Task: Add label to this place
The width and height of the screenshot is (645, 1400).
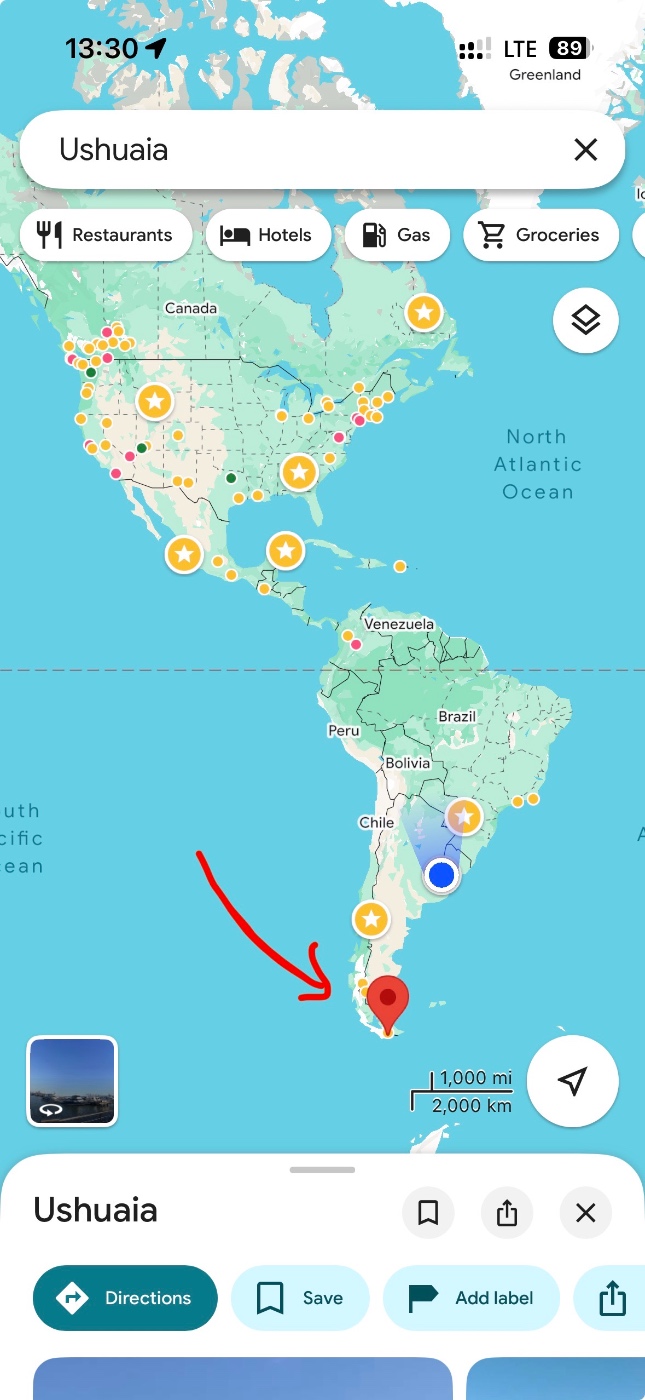Action: [x=472, y=1298]
